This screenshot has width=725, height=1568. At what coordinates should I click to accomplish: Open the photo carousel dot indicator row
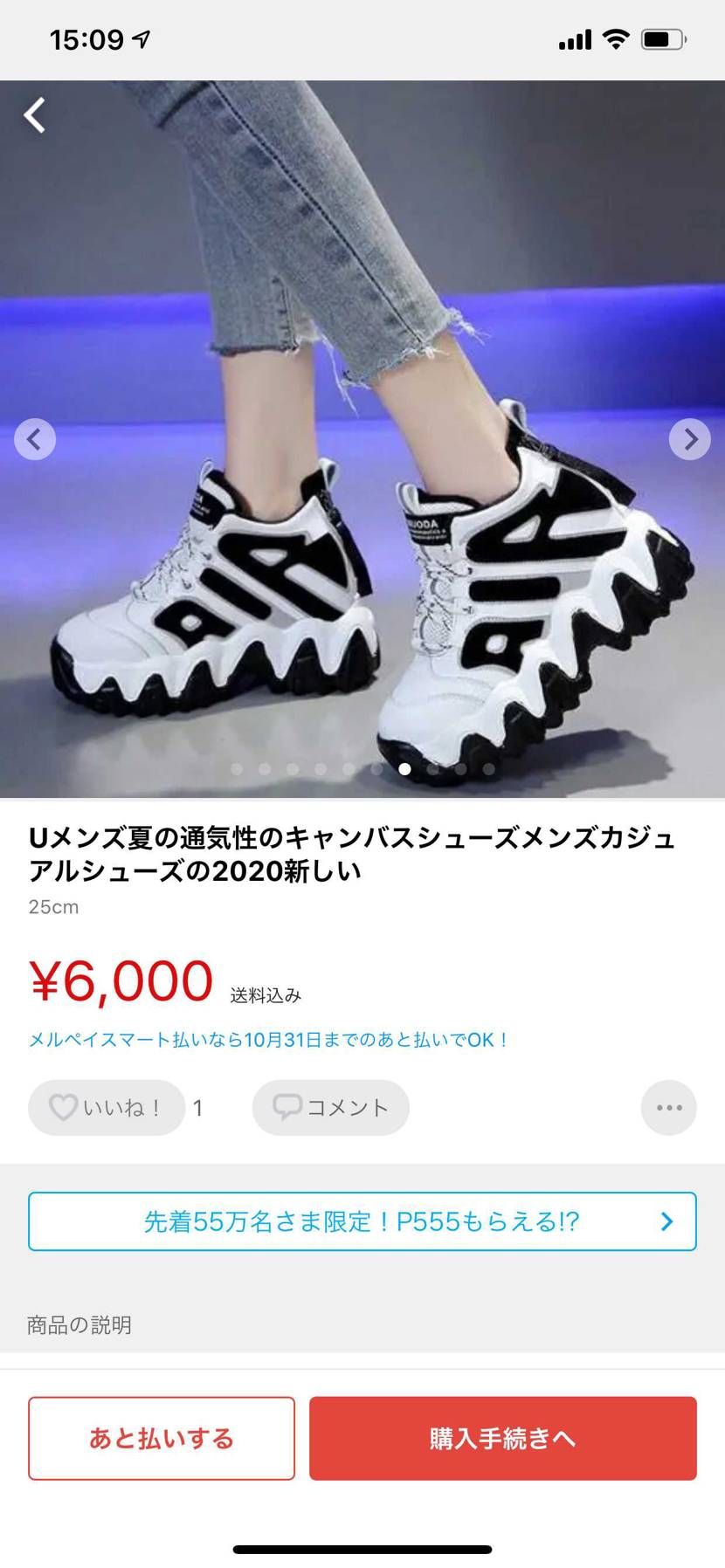point(362,770)
